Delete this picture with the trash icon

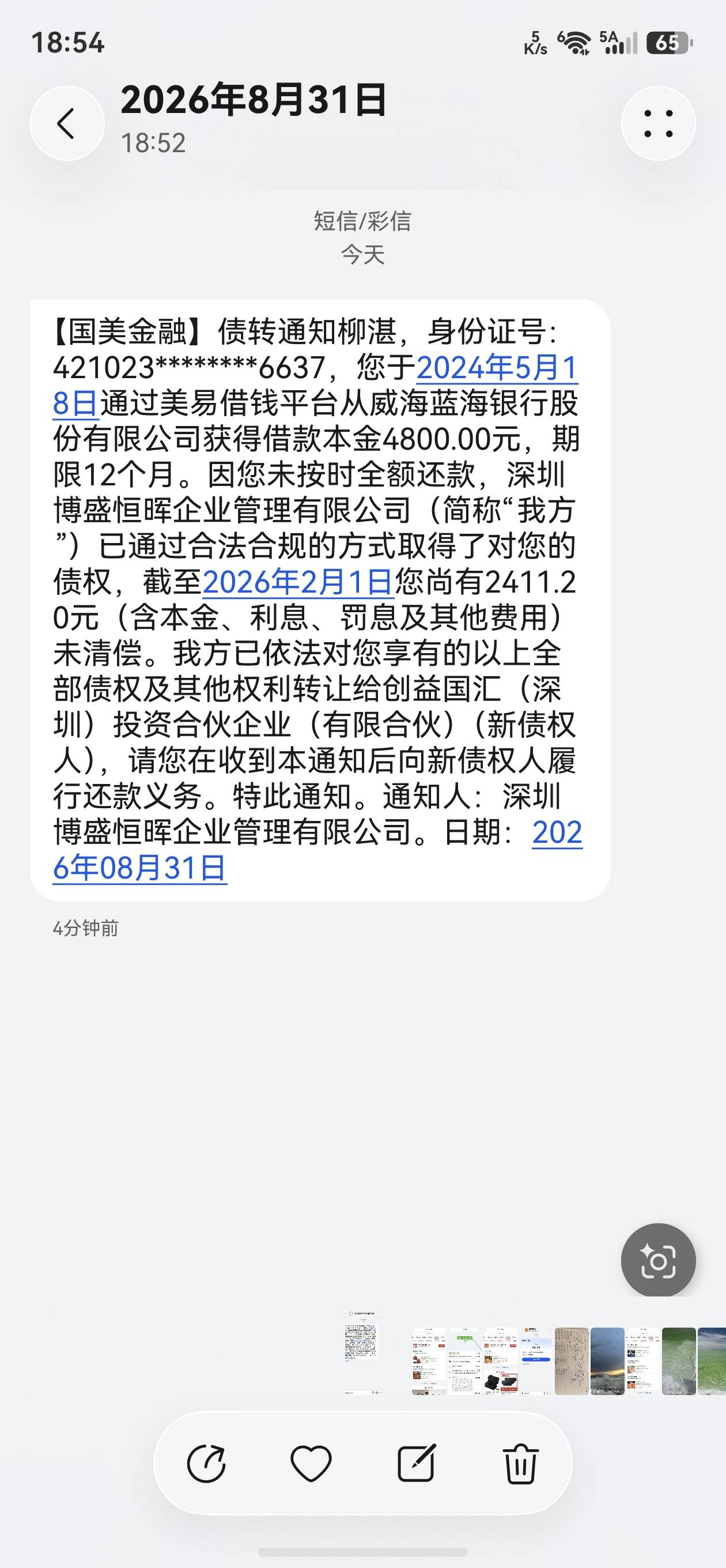pyautogui.click(x=520, y=1463)
